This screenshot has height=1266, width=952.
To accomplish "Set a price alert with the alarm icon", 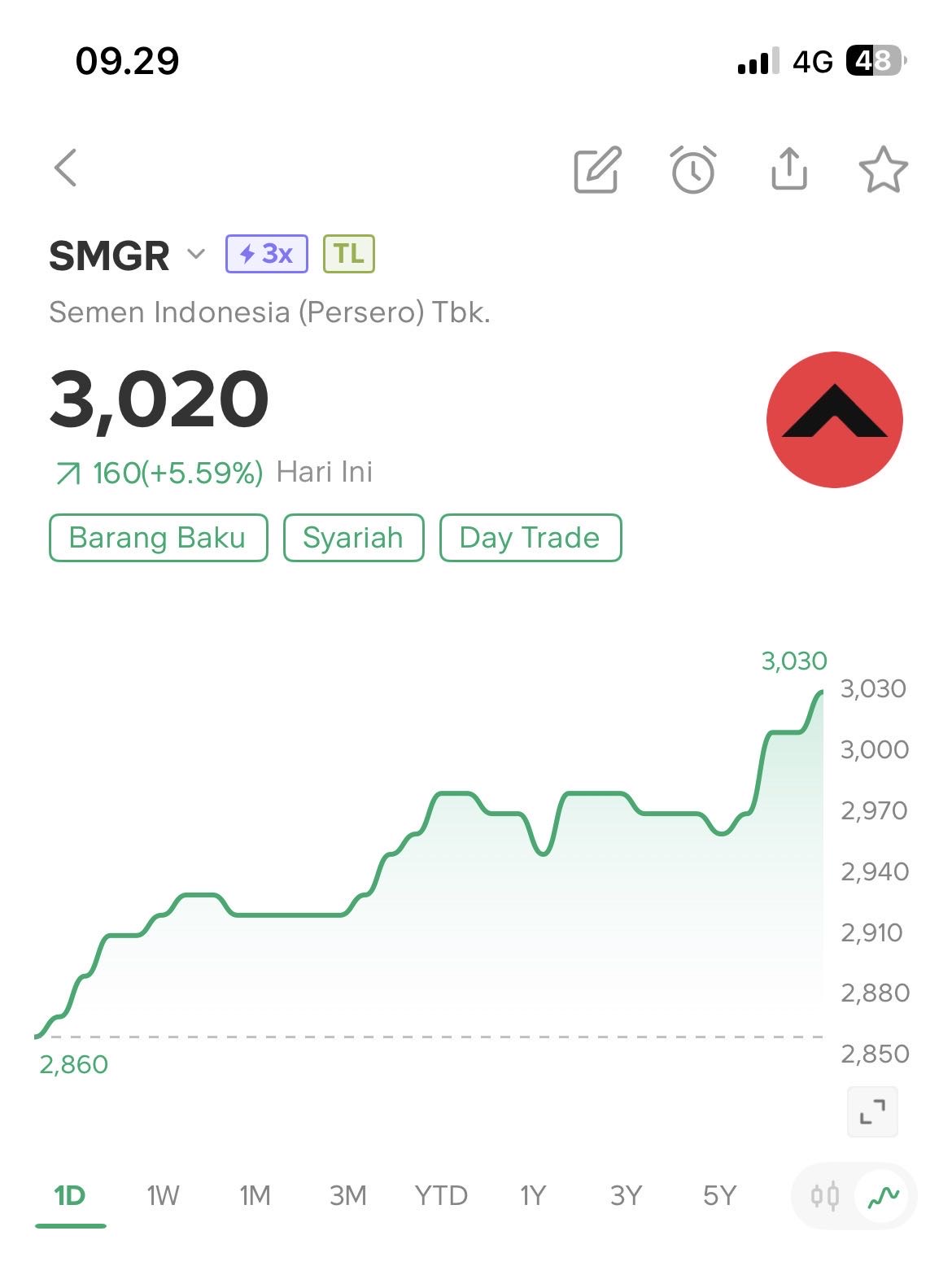I will 693,170.
